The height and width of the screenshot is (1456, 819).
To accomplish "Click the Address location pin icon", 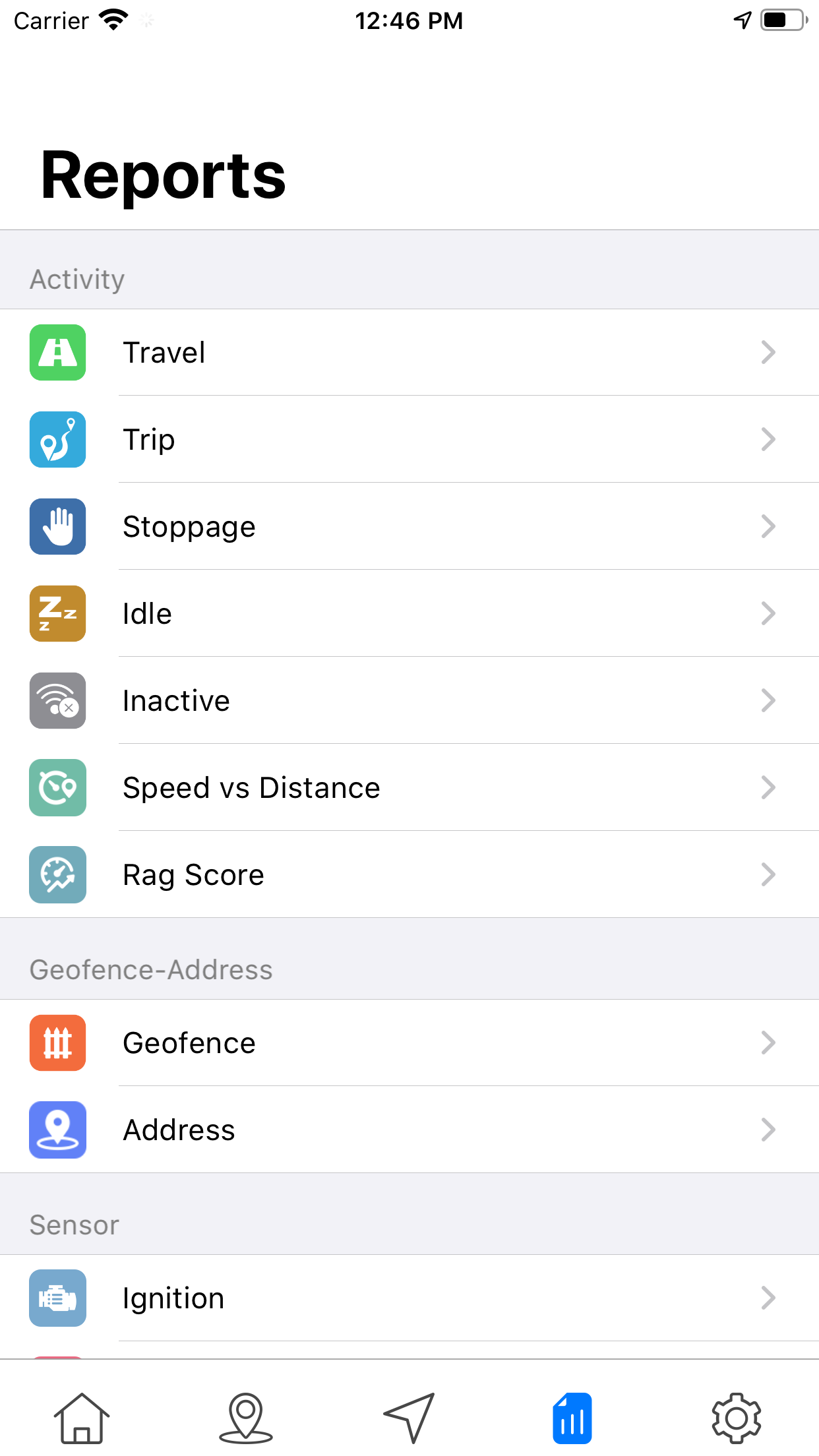I will [x=57, y=1130].
